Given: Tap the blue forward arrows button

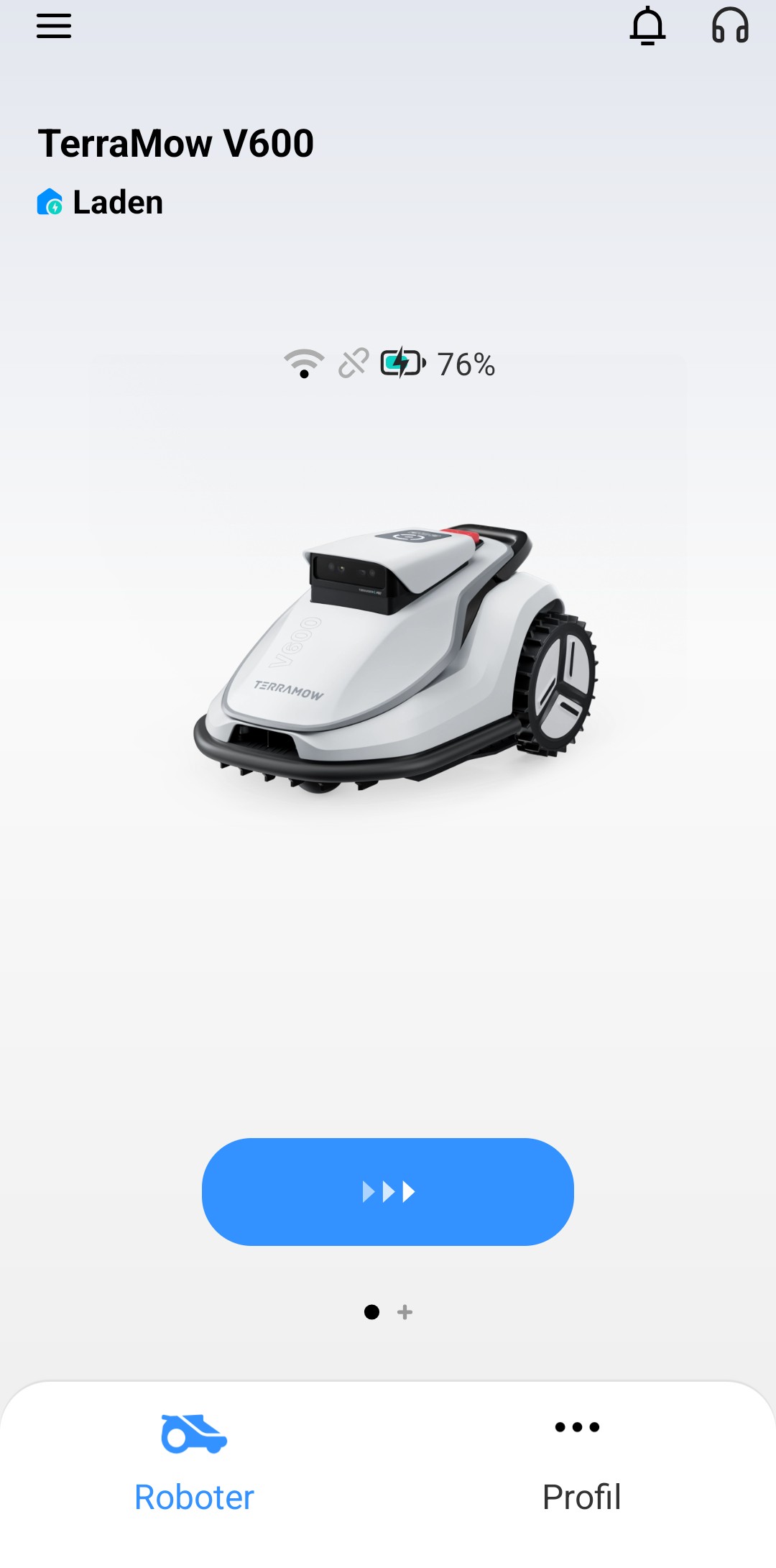Looking at the screenshot, I should pos(388,1191).
